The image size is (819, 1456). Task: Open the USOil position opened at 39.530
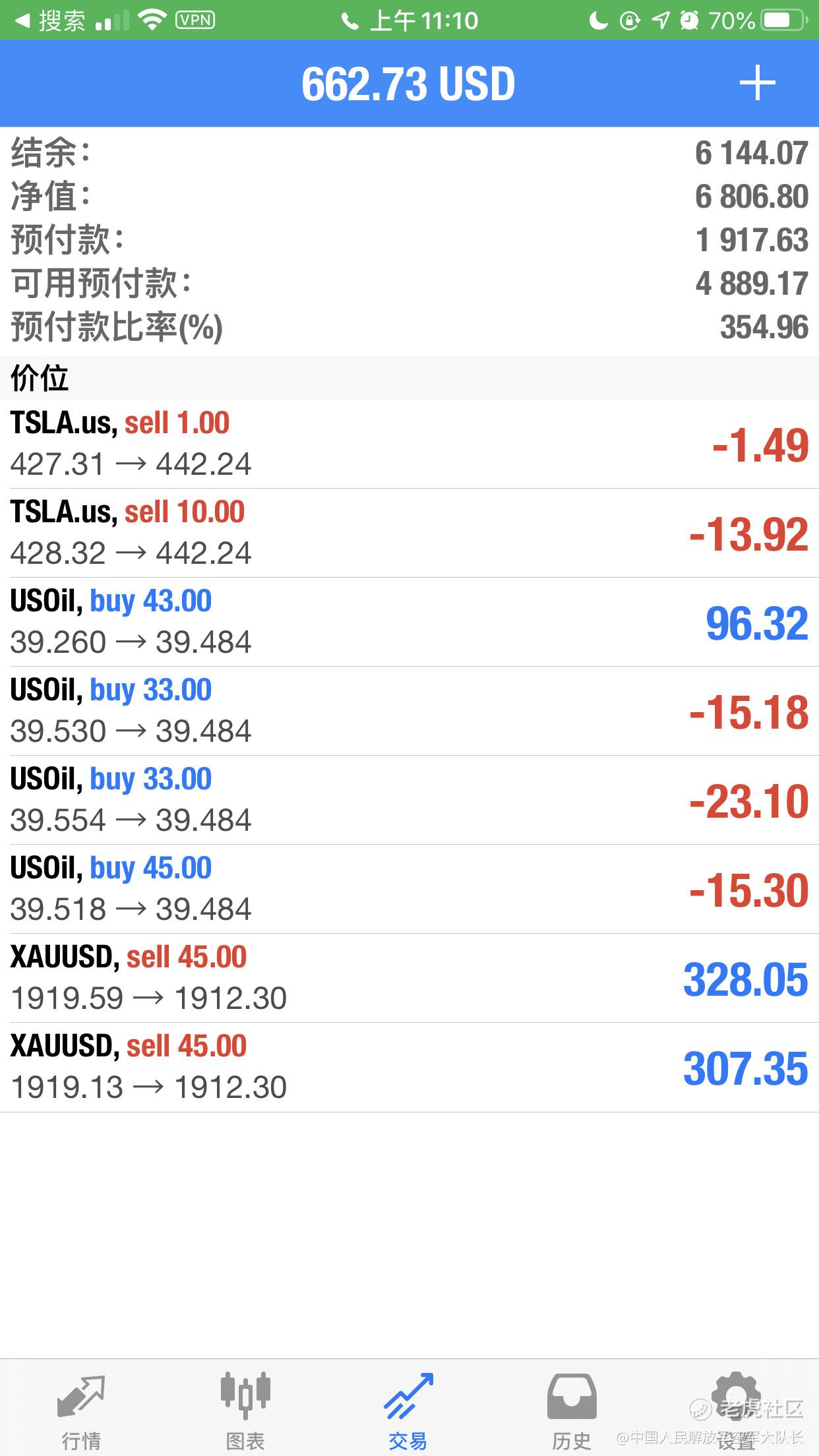pyautogui.click(x=409, y=711)
